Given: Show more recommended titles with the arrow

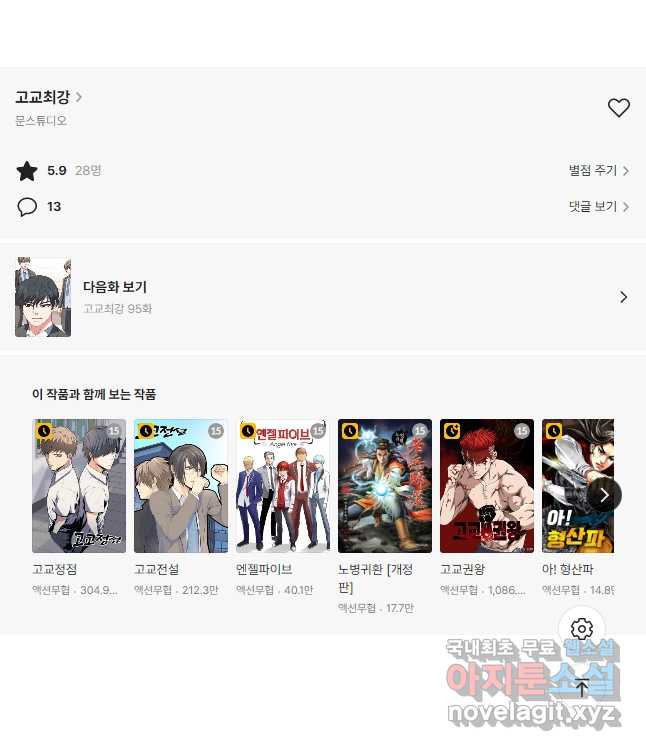Looking at the screenshot, I should [604, 494].
